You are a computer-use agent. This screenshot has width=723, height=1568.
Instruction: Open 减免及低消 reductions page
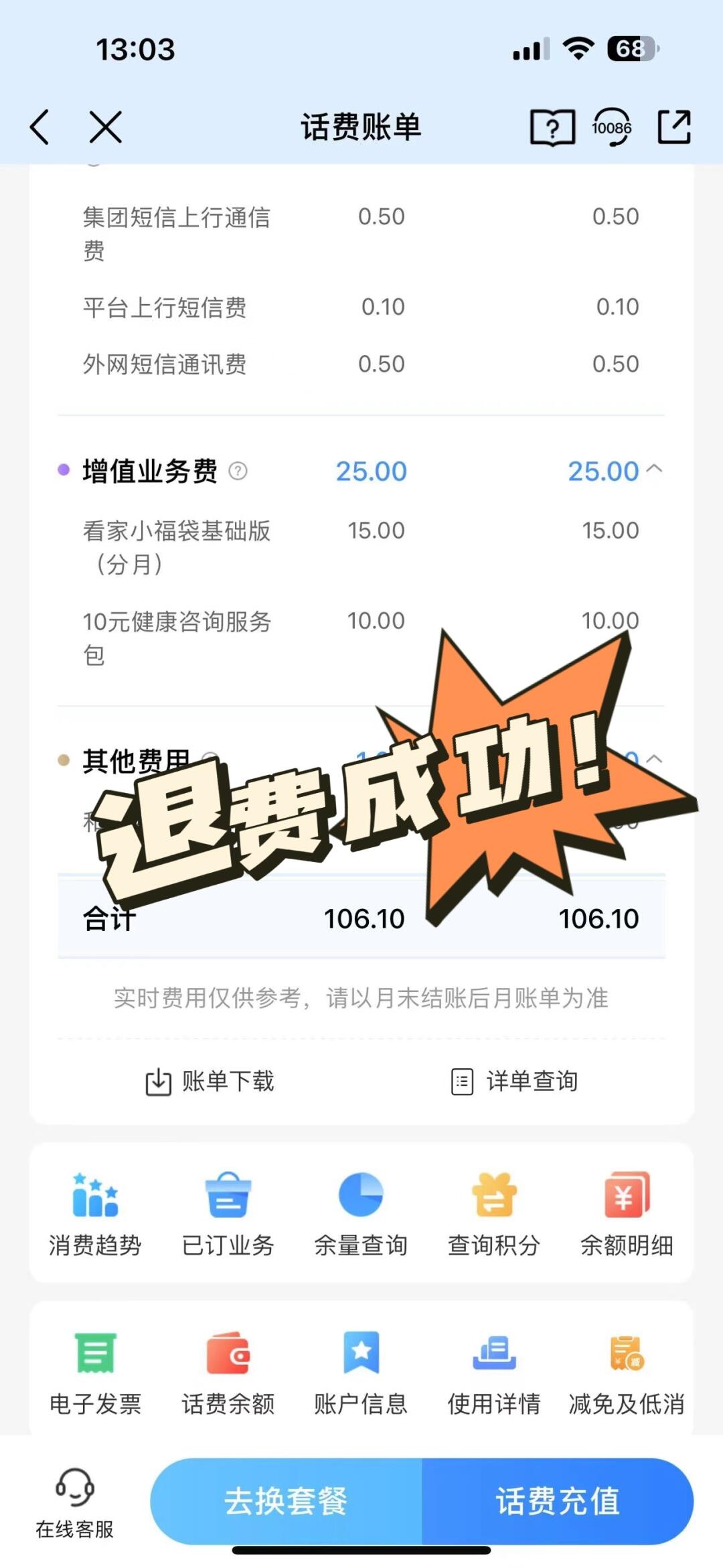coord(628,1366)
